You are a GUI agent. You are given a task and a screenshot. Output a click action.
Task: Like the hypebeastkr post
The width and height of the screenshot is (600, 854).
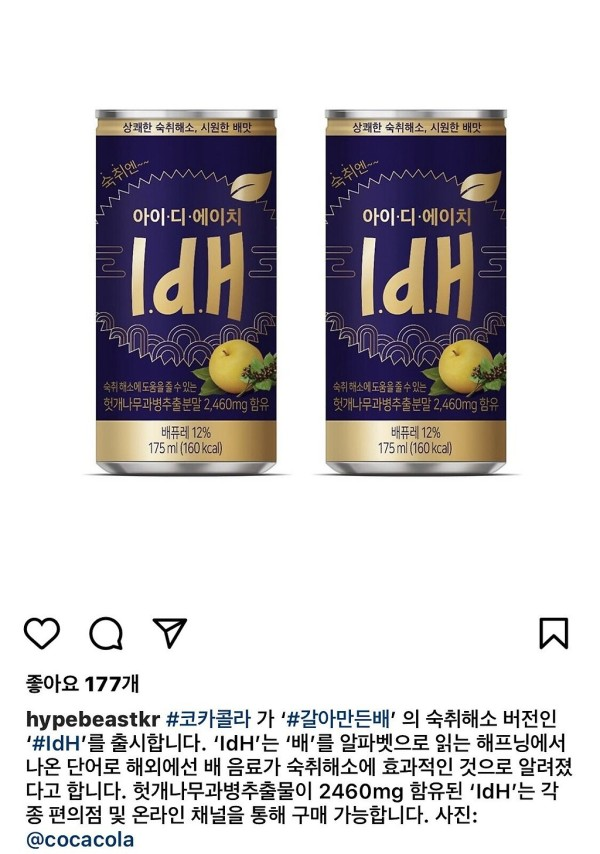(42, 633)
